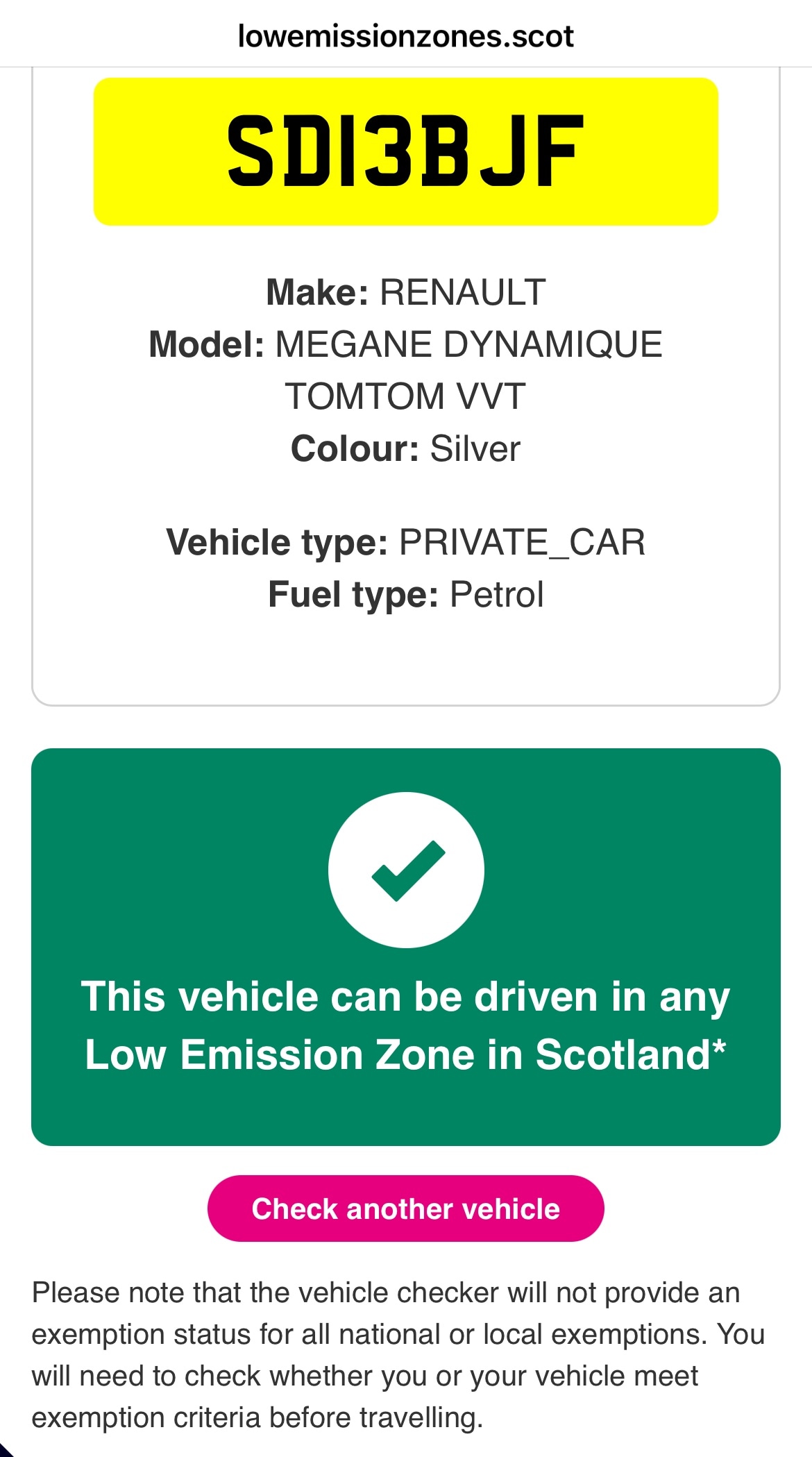Select the lowemissionzones.scot address bar
This screenshot has width=812, height=1457.
click(406, 38)
